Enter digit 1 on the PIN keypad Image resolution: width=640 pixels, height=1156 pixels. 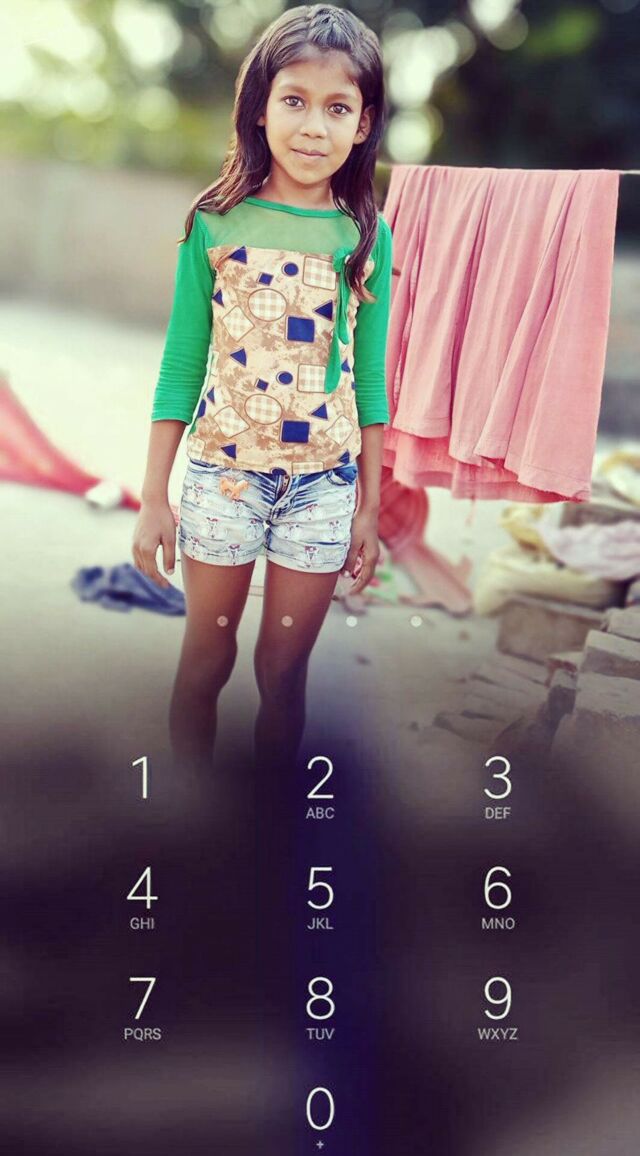(142, 780)
